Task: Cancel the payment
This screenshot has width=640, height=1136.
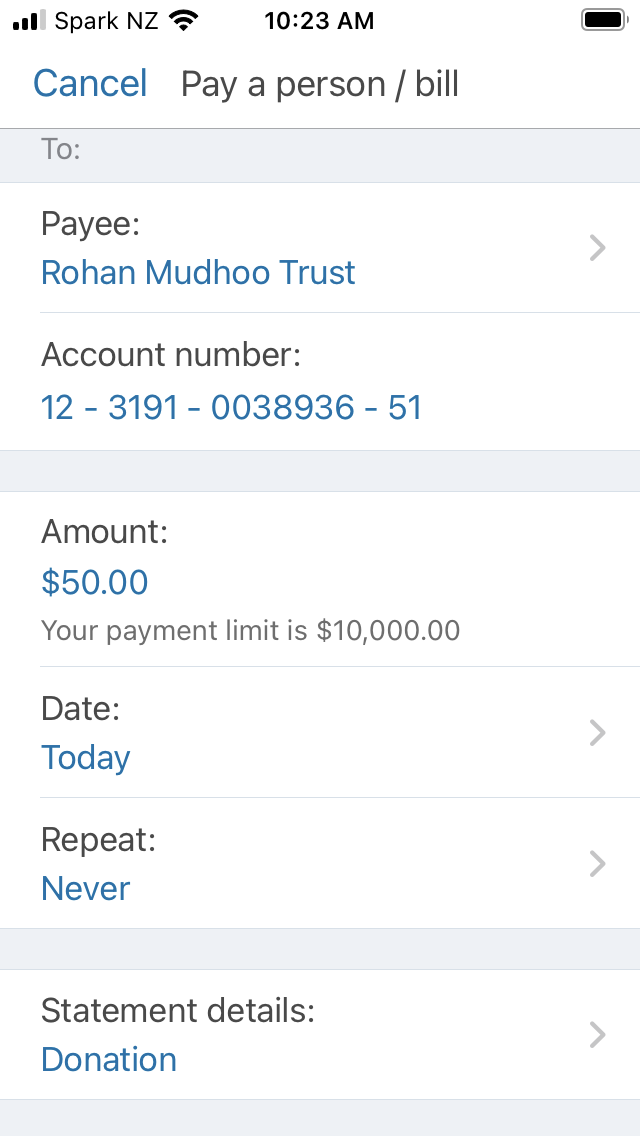Action: click(x=90, y=83)
